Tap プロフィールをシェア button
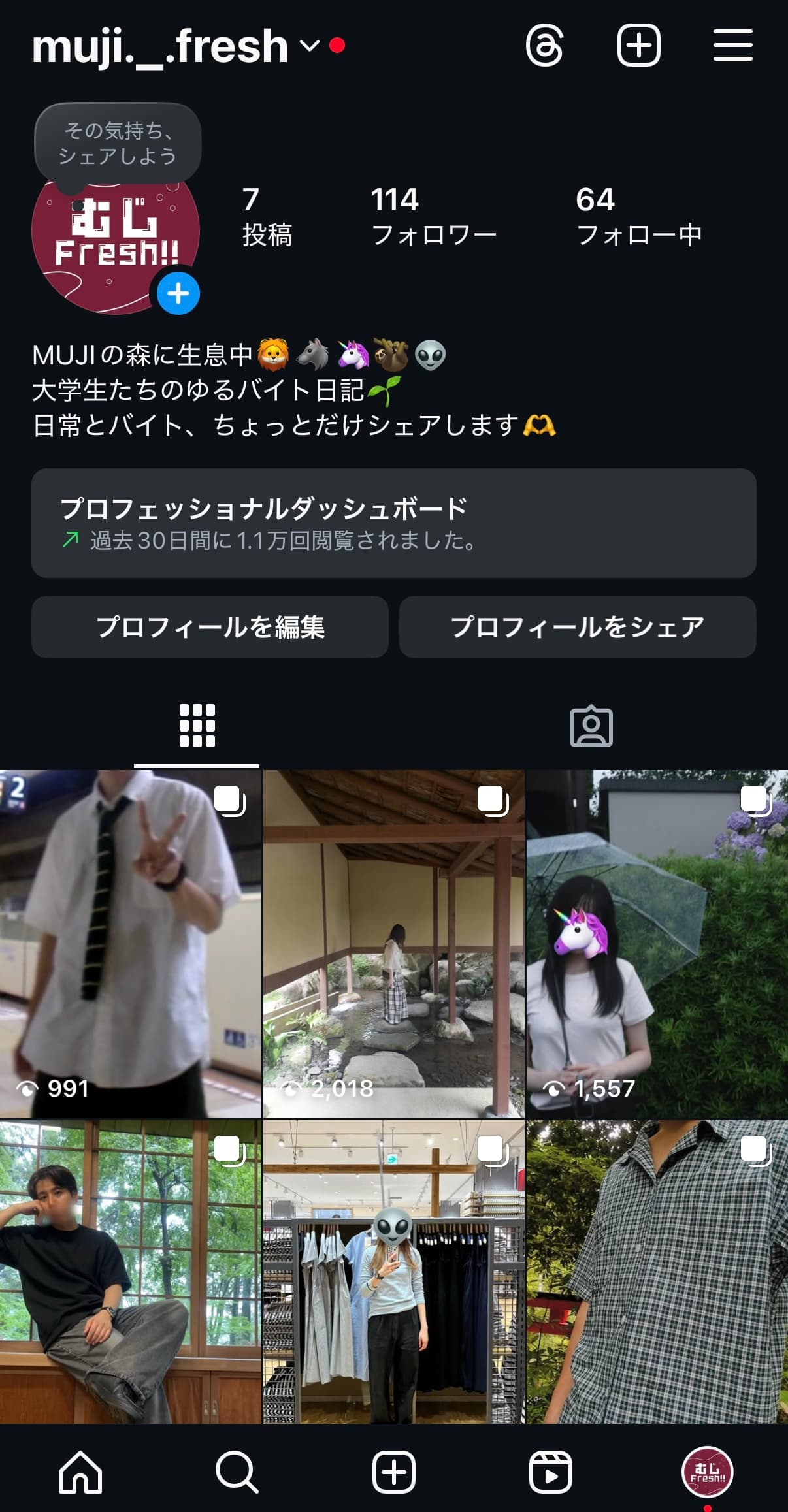This screenshot has width=788, height=1512. tap(577, 627)
